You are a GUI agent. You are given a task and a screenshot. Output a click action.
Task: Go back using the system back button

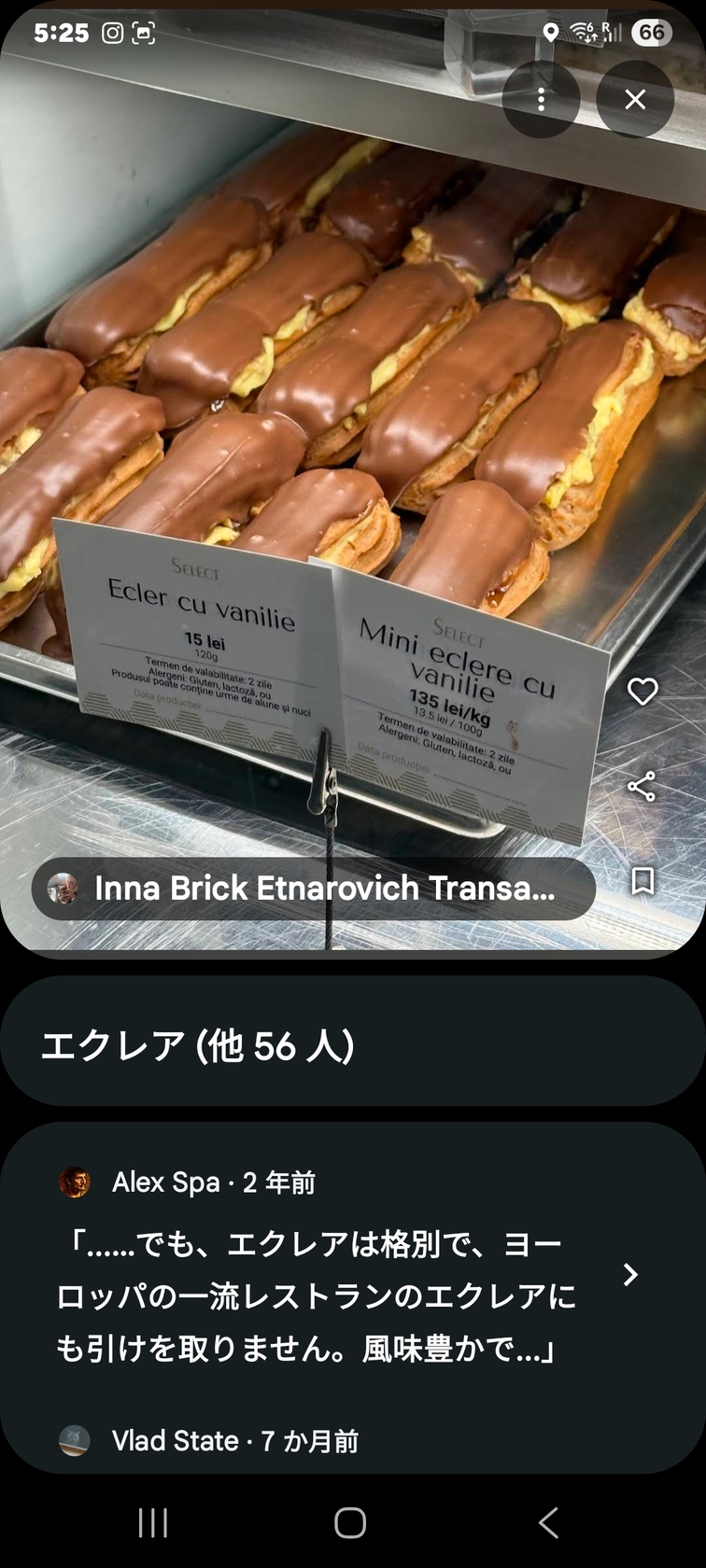pos(549,1522)
